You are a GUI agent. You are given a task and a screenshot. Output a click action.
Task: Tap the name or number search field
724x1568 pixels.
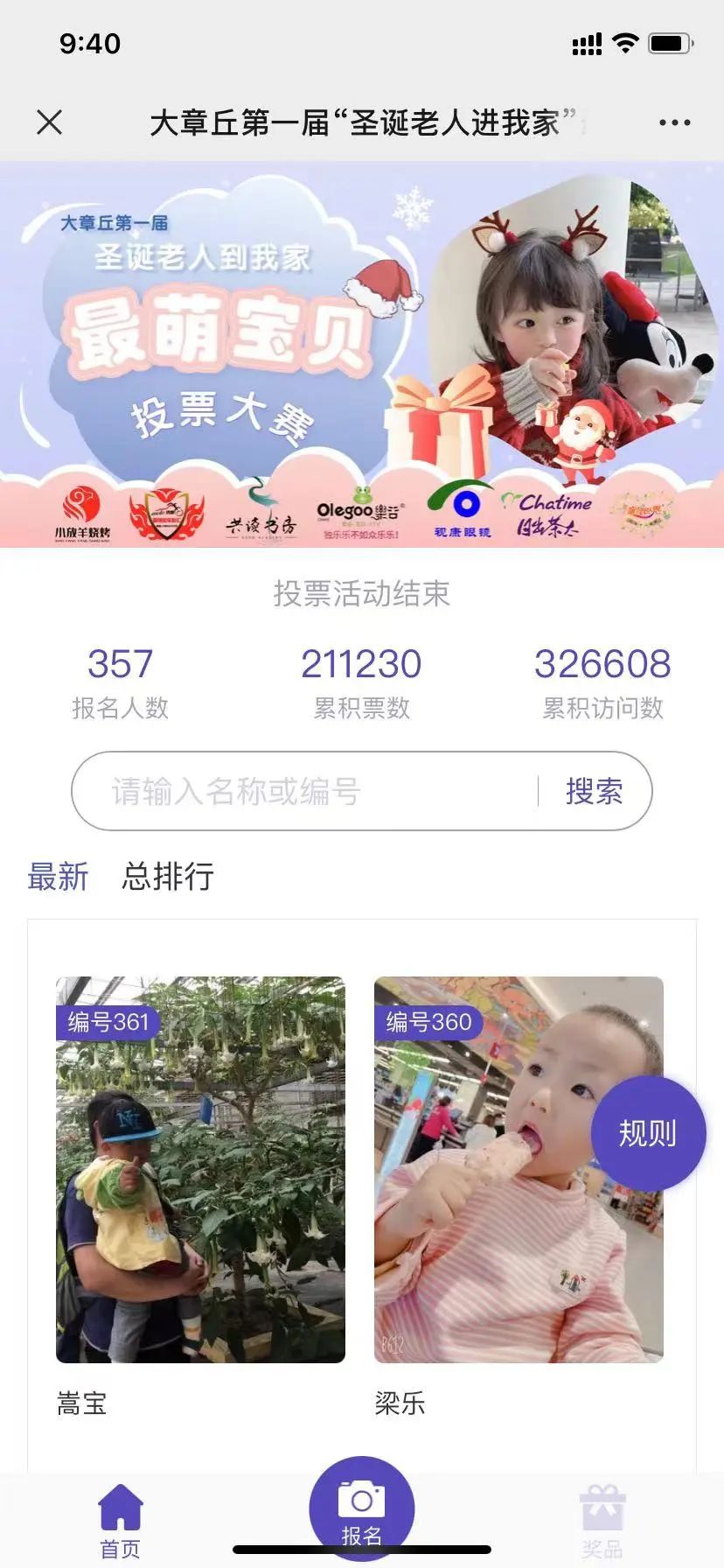click(306, 791)
